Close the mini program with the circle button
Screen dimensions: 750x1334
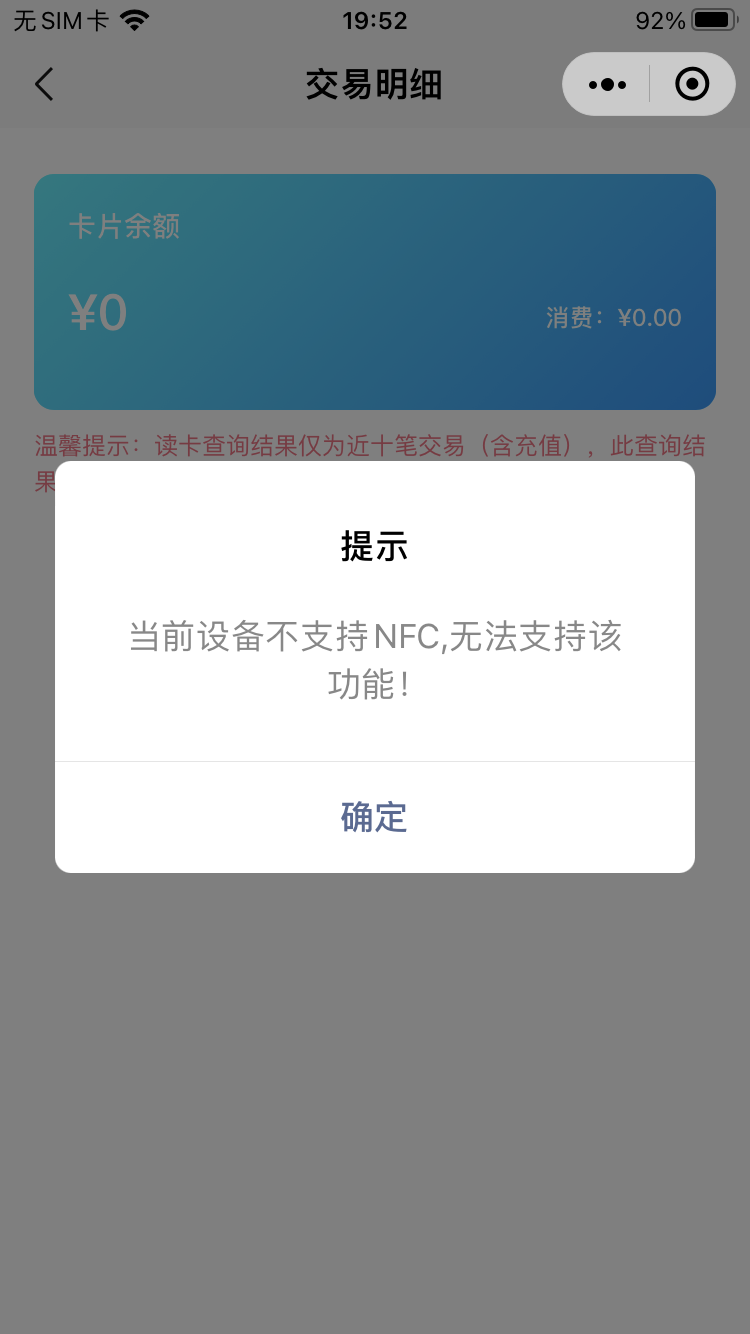pyautogui.click(x=692, y=85)
